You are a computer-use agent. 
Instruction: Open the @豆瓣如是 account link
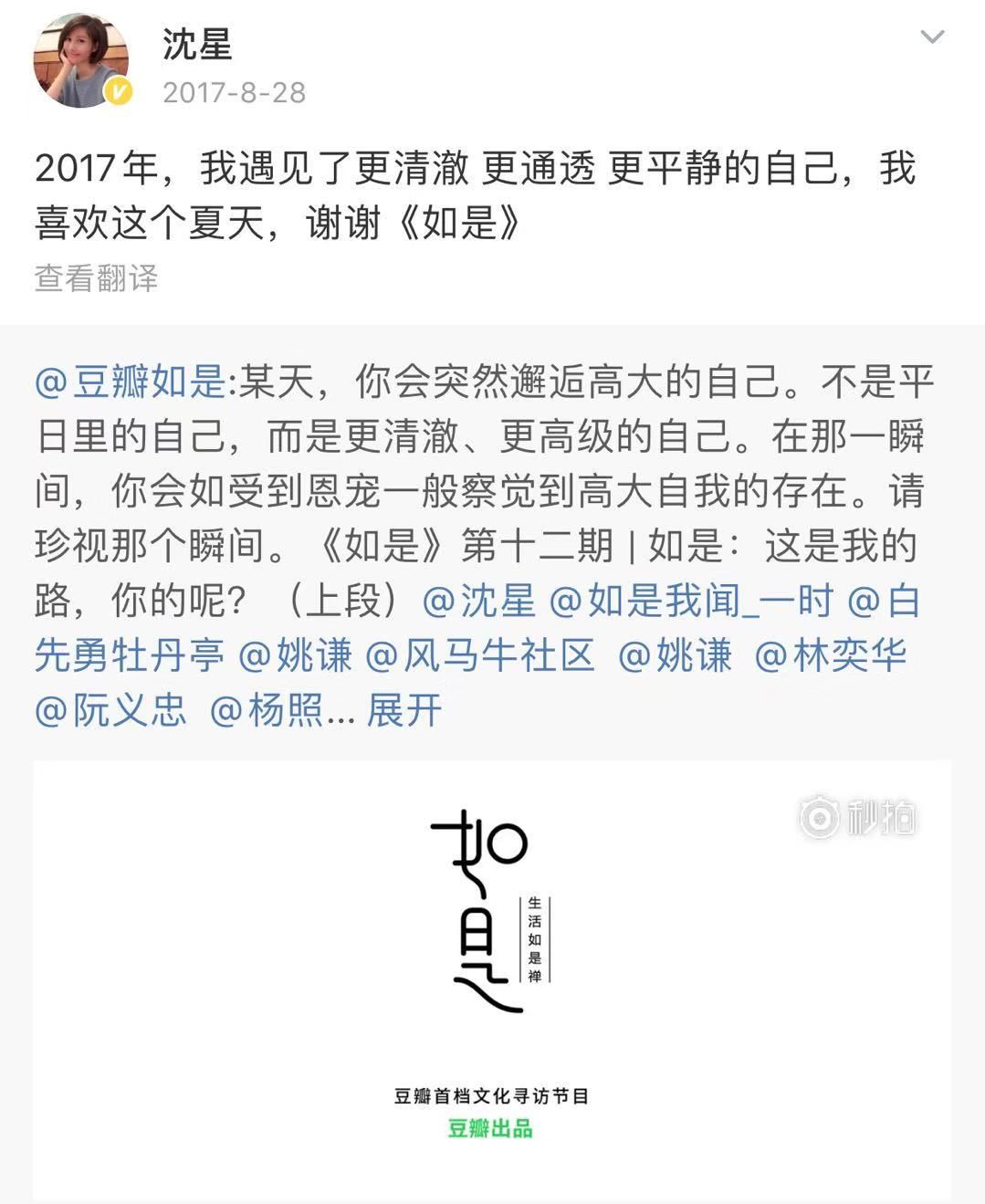130,382
